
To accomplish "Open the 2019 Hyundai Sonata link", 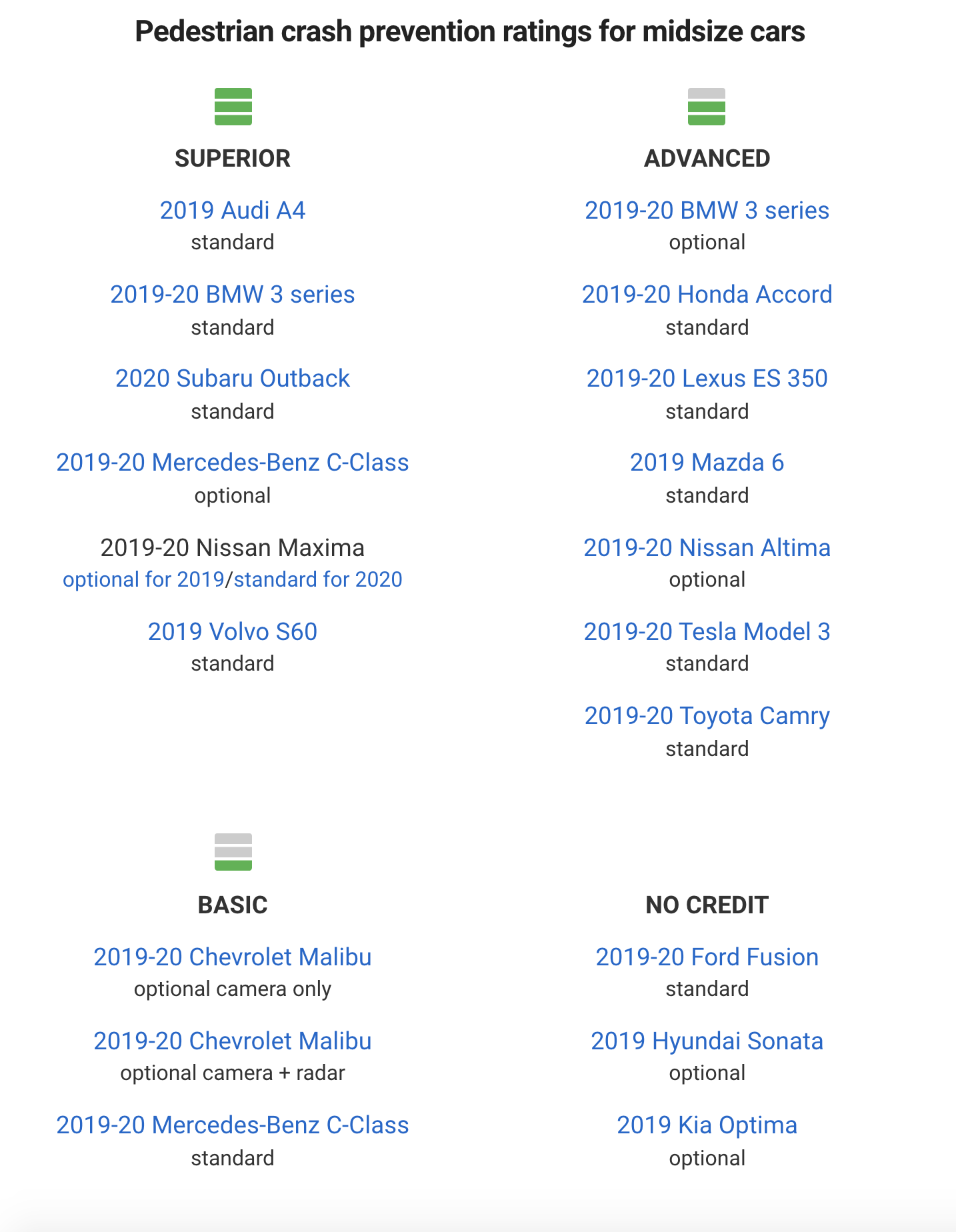I will [707, 1041].
